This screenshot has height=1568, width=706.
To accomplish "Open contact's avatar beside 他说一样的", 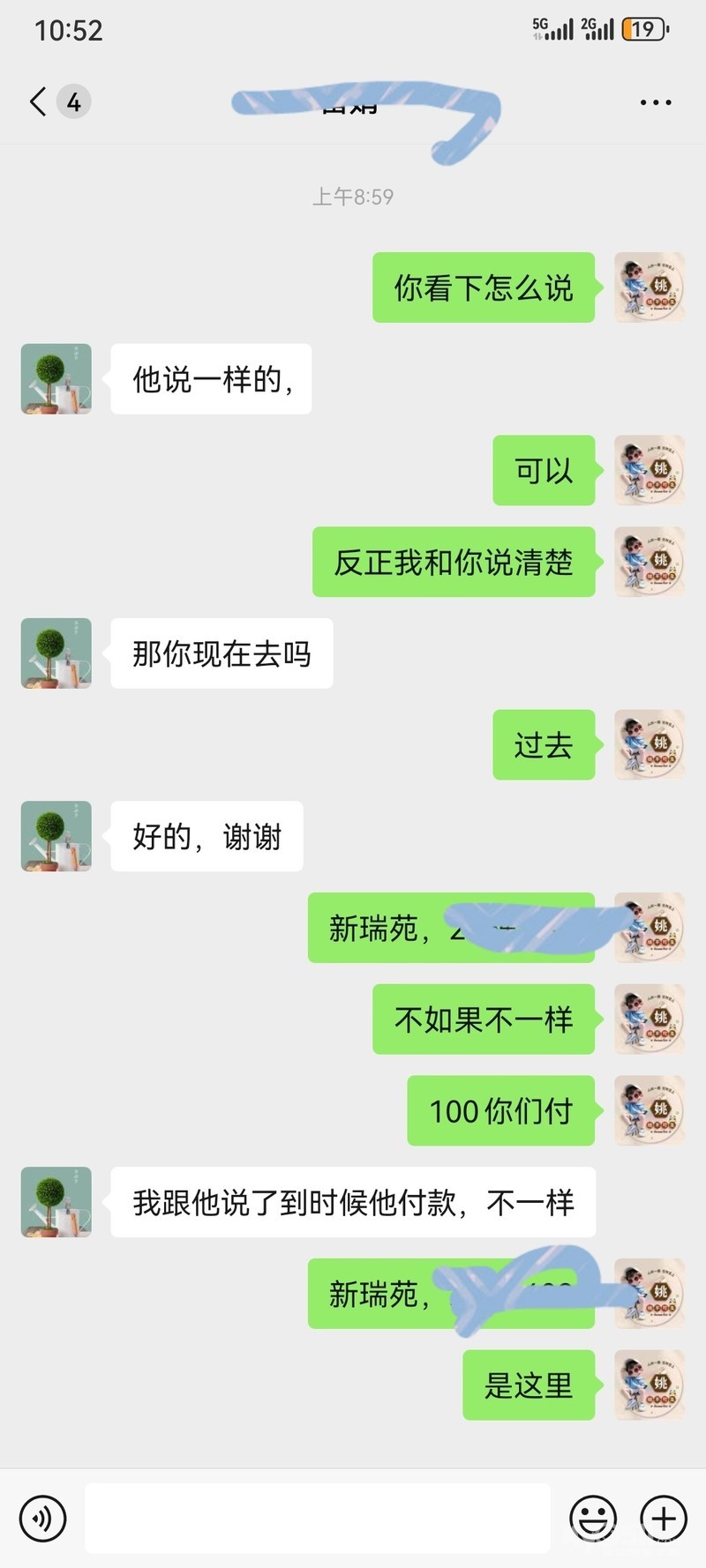I will click(56, 379).
